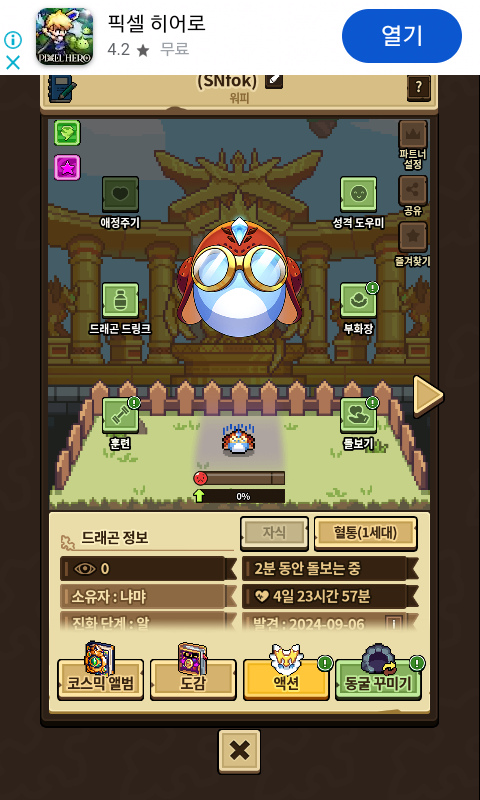Open the 픽셀 히어로 ad with 열기 button
The image size is (480, 800).
tap(401, 36)
